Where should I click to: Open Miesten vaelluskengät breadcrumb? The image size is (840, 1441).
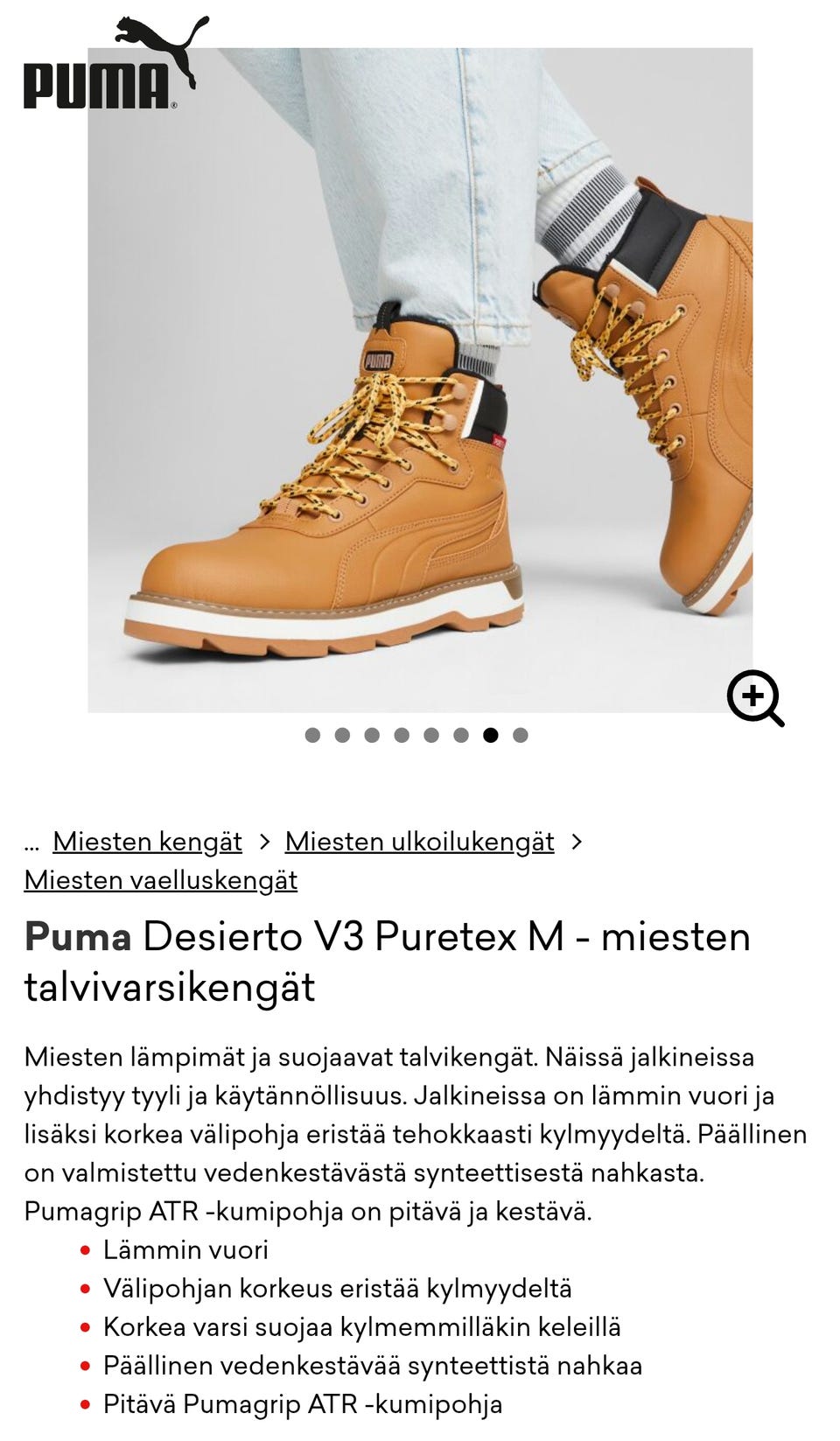[x=161, y=880]
